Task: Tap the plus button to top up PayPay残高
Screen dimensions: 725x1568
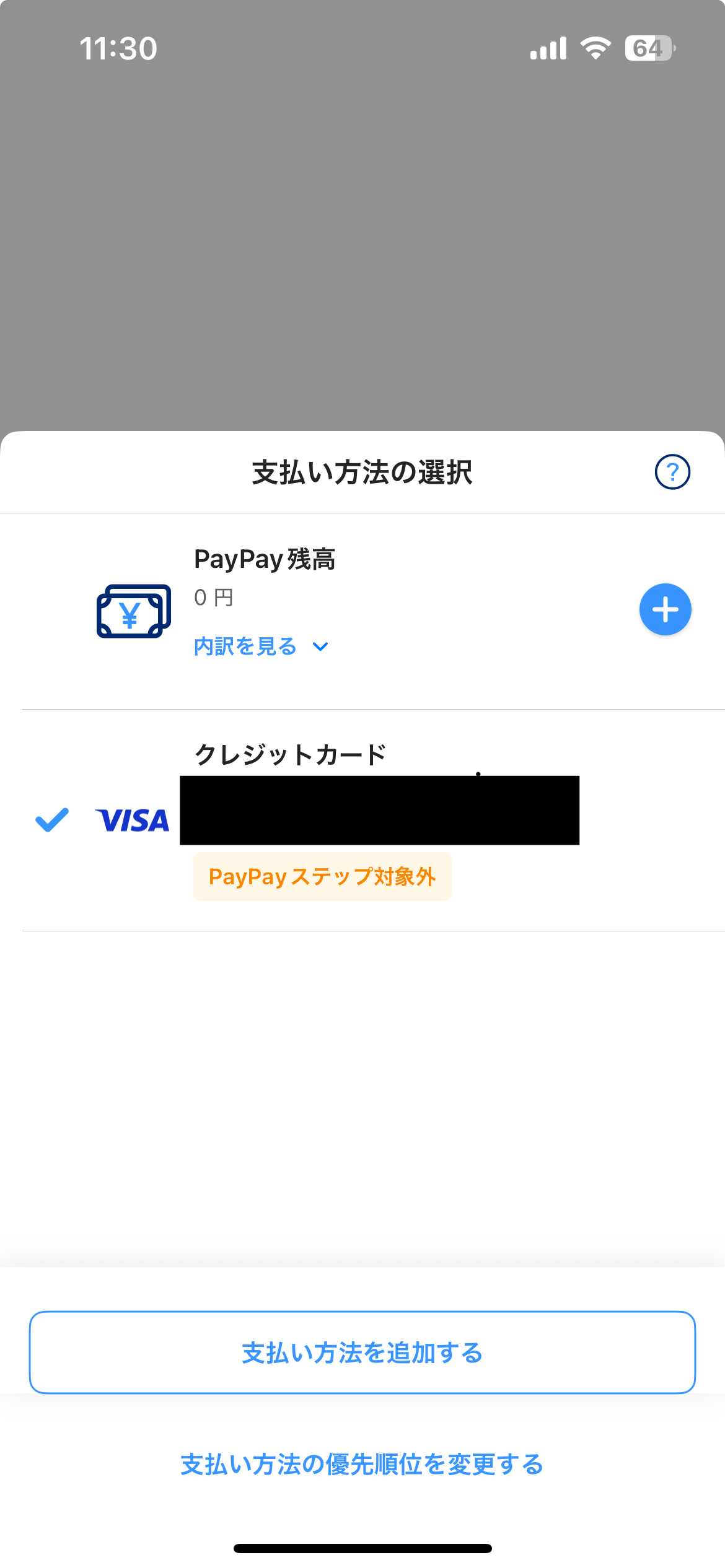Action: coord(665,609)
